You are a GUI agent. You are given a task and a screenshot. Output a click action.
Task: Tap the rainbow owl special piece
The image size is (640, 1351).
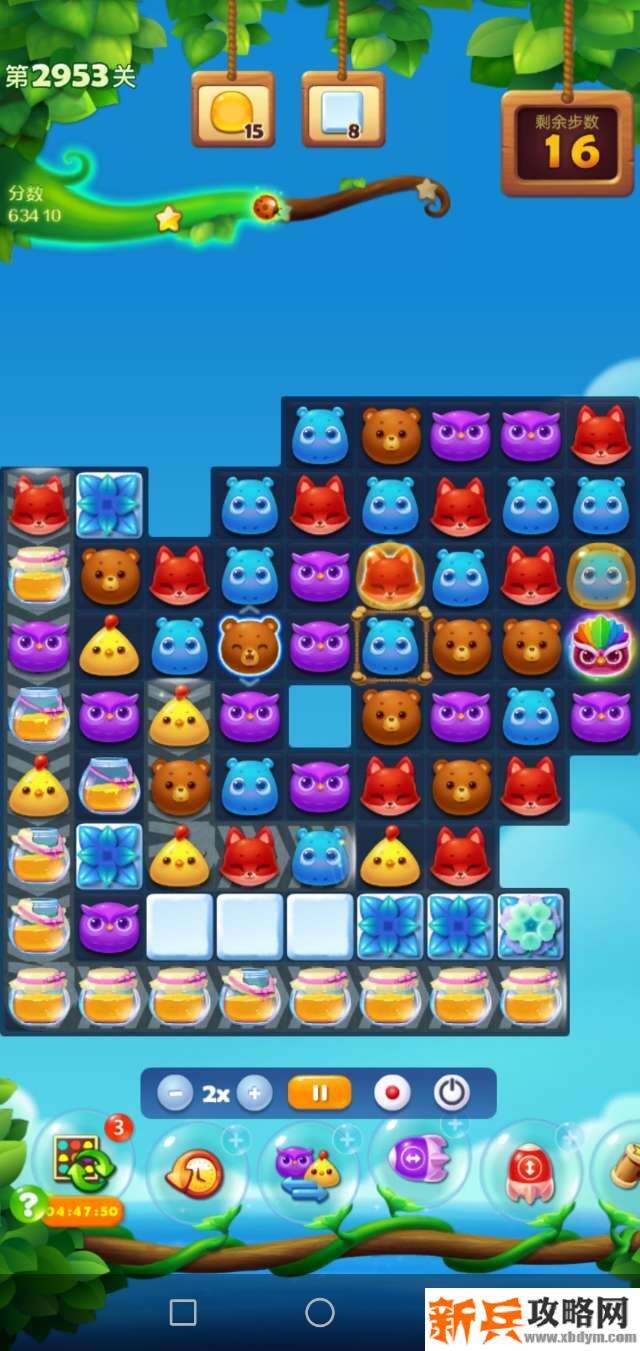600,645
